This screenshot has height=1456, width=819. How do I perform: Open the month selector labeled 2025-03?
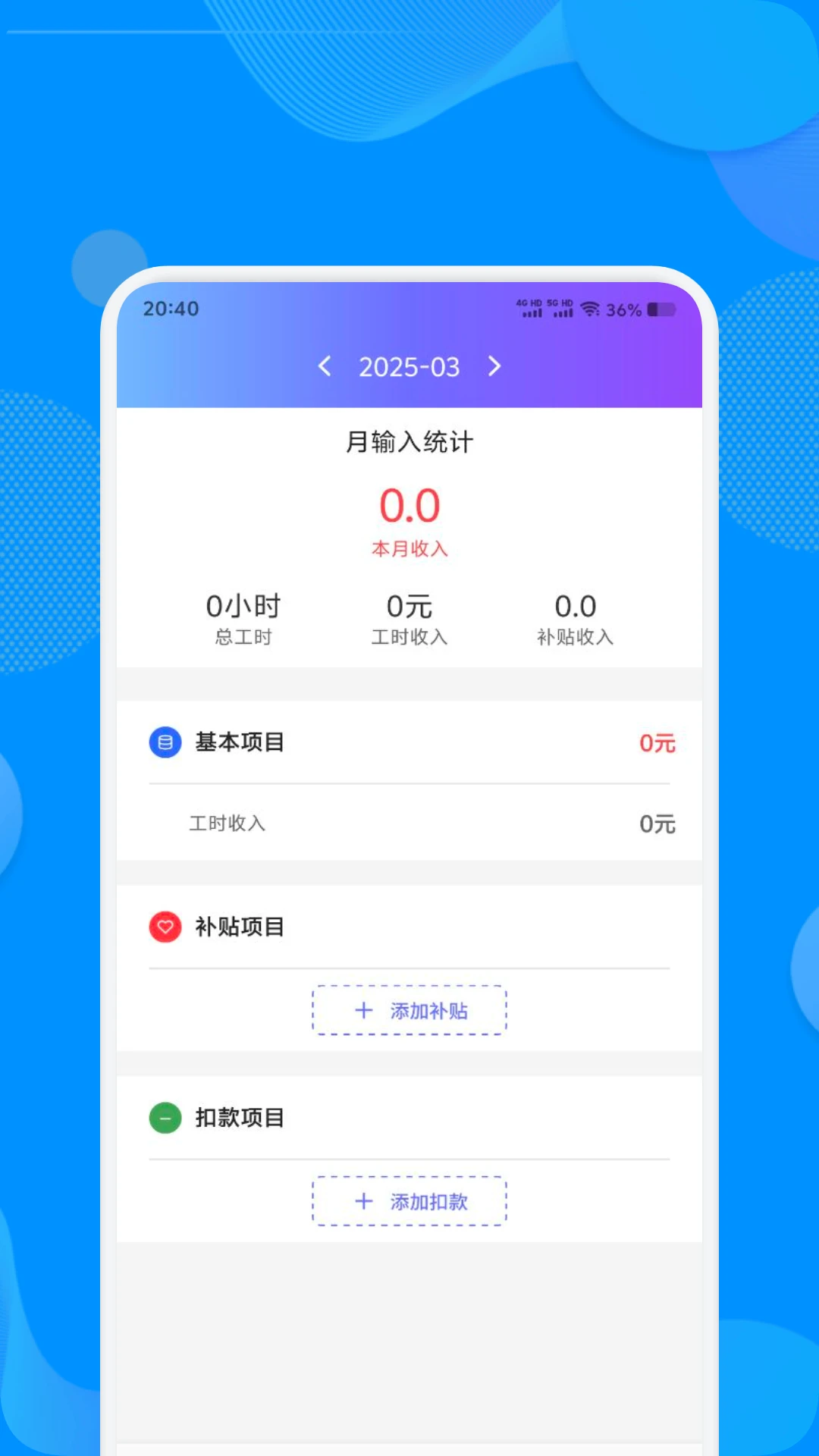[409, 367]
